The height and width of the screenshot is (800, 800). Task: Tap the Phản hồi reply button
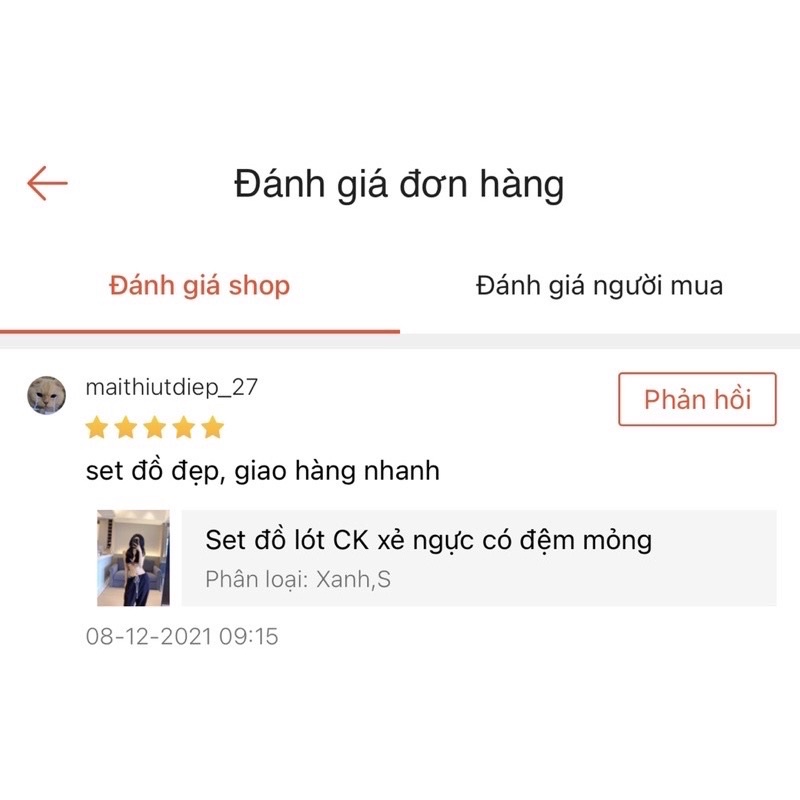(697, 400)
